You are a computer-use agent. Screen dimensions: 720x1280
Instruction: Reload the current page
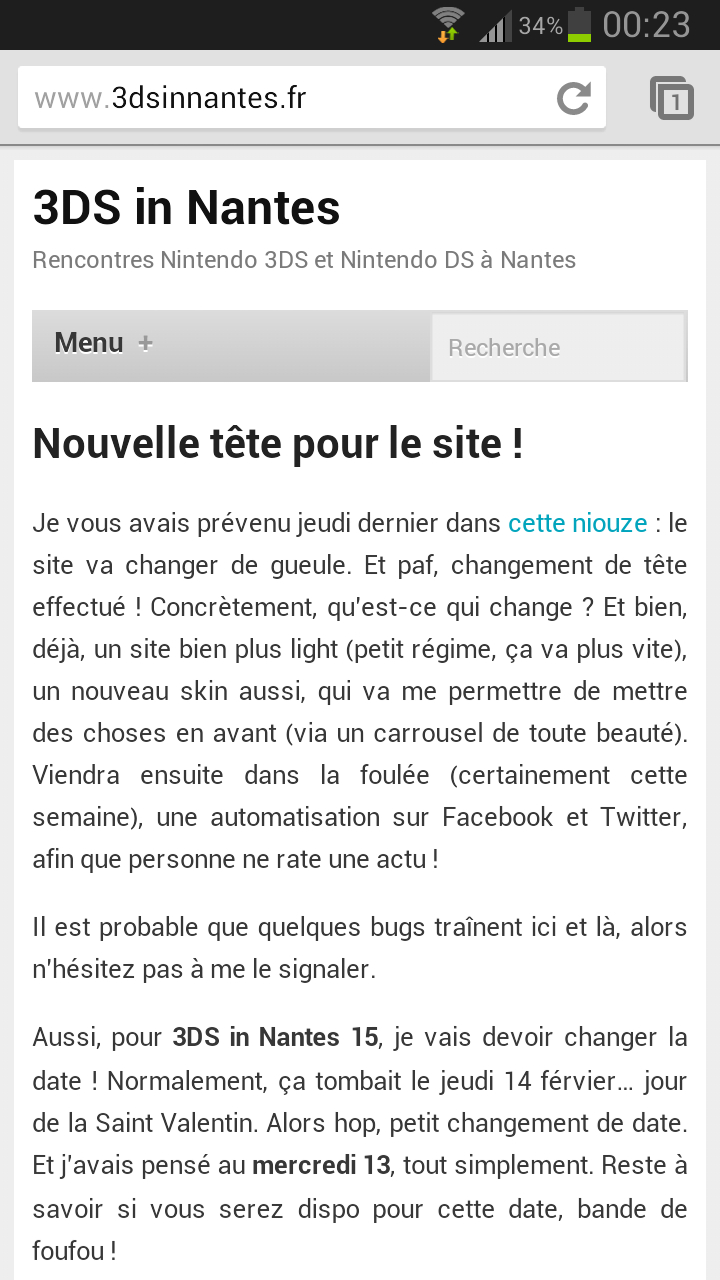tap(573, 98)
